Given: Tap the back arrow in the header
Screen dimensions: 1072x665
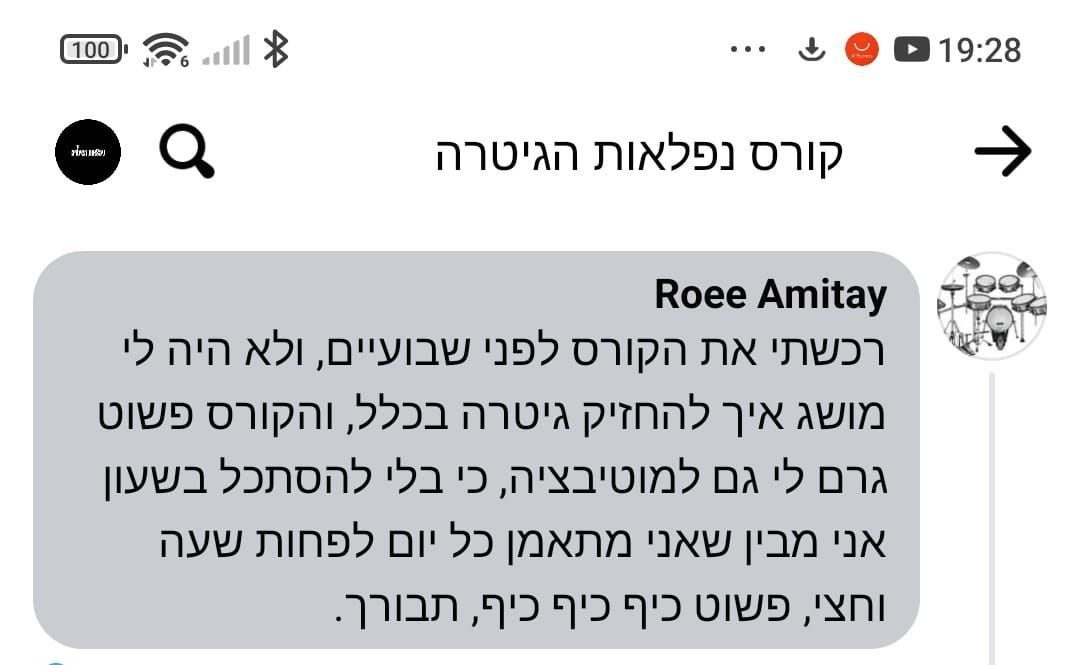Looking at the screenshot, I should 1002,152.
